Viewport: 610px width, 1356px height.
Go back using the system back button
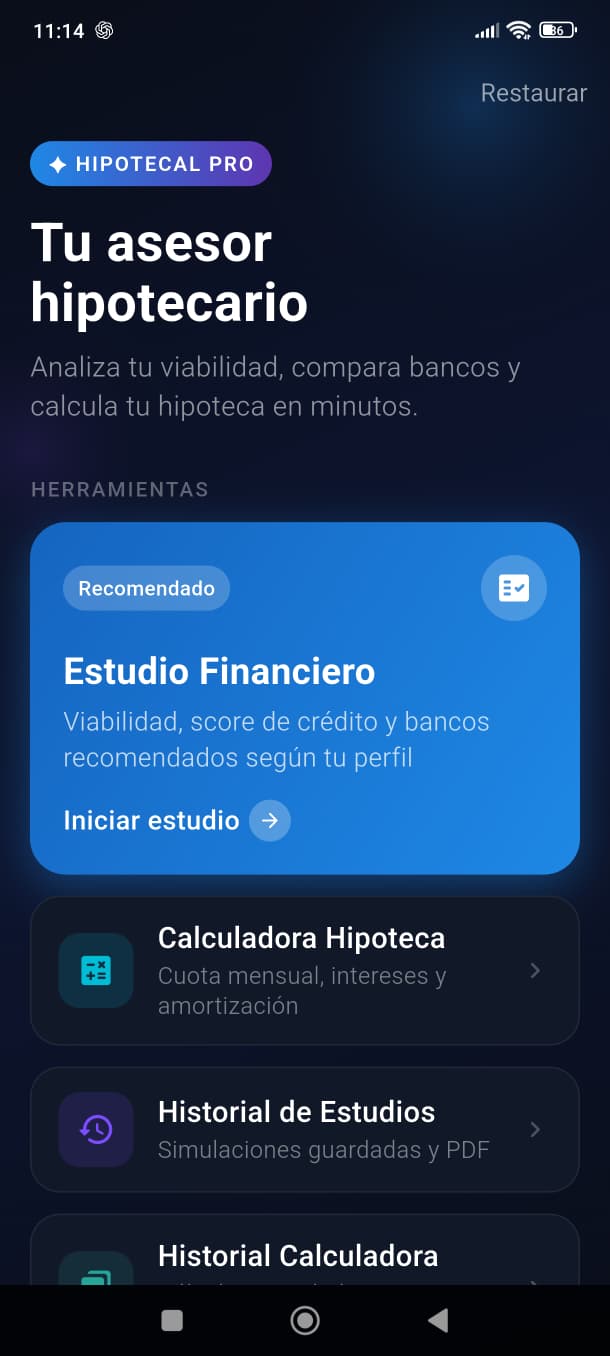(x=437, y=1321)
